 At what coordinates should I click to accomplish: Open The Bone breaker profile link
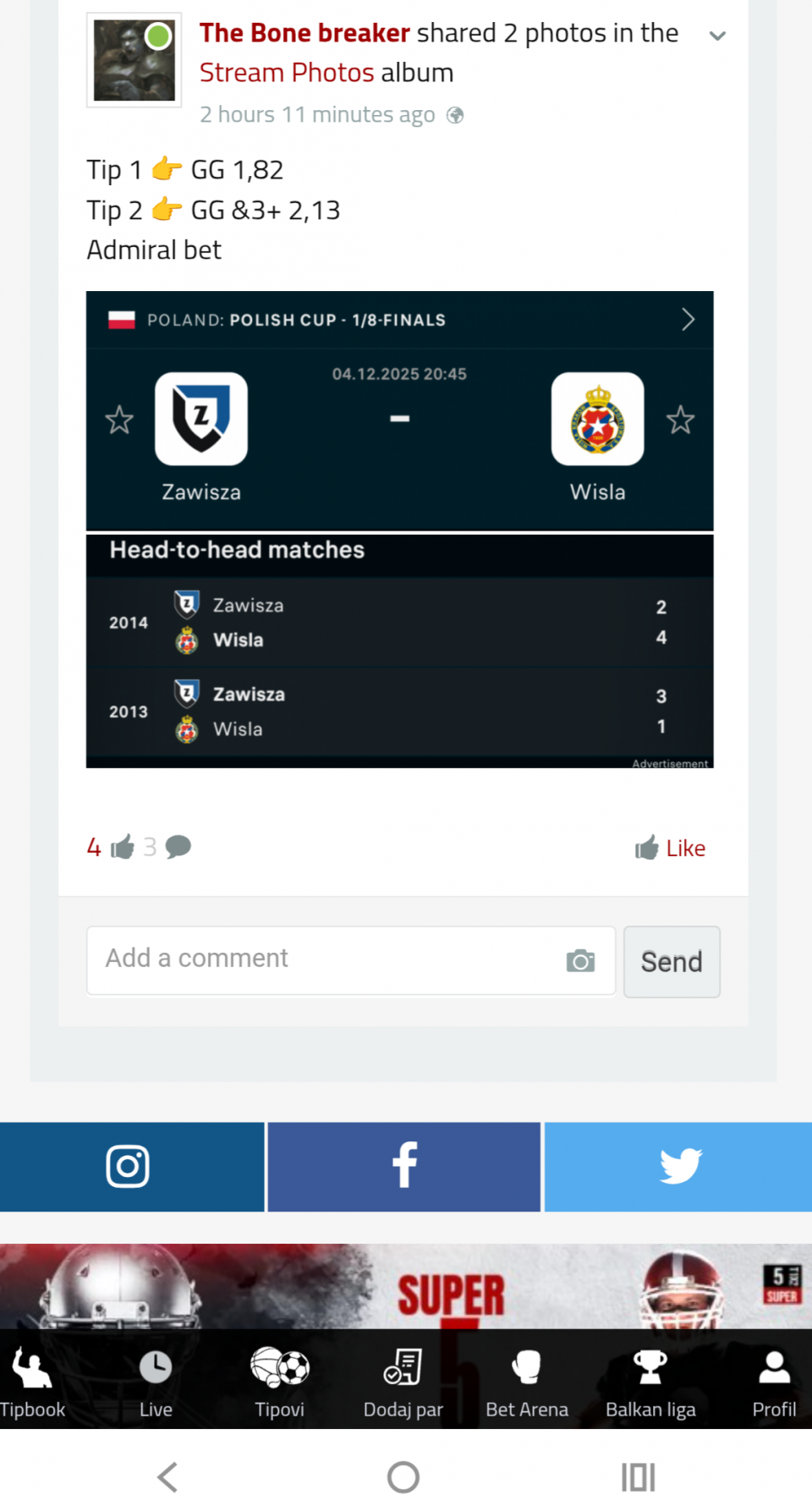[x=304, y=33]
